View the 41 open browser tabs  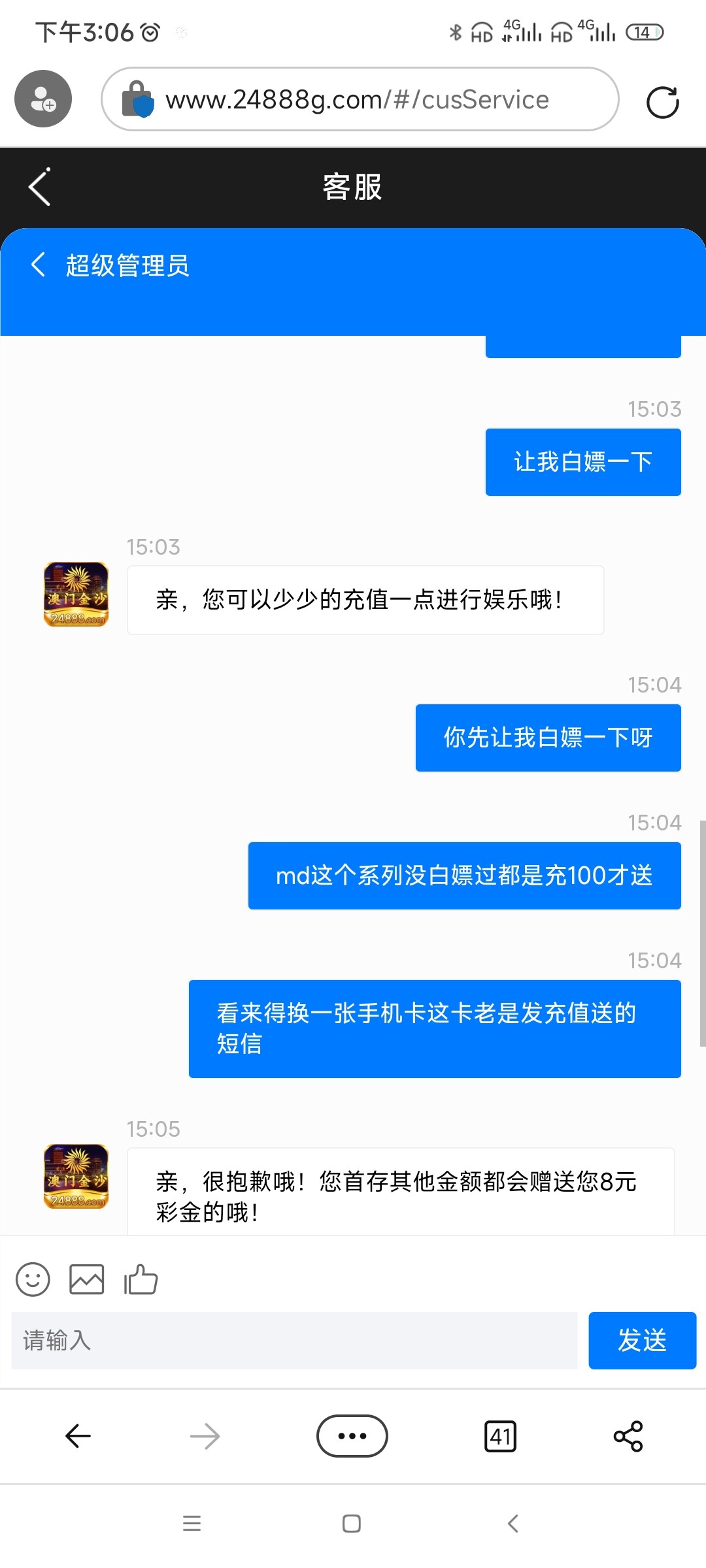click(500, 1436)
